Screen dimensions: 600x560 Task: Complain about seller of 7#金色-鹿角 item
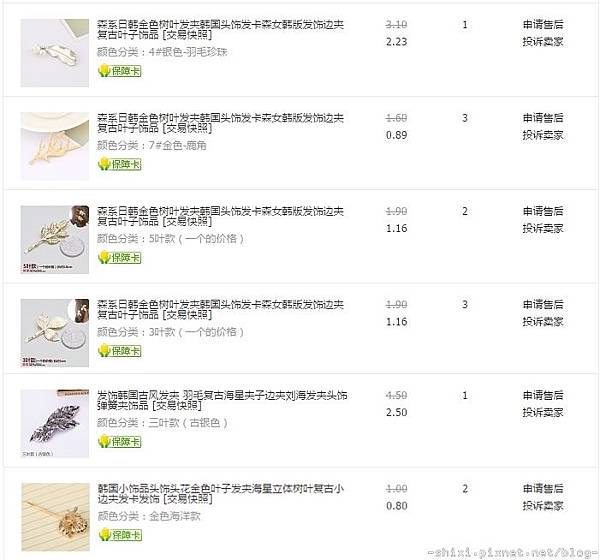542,135
